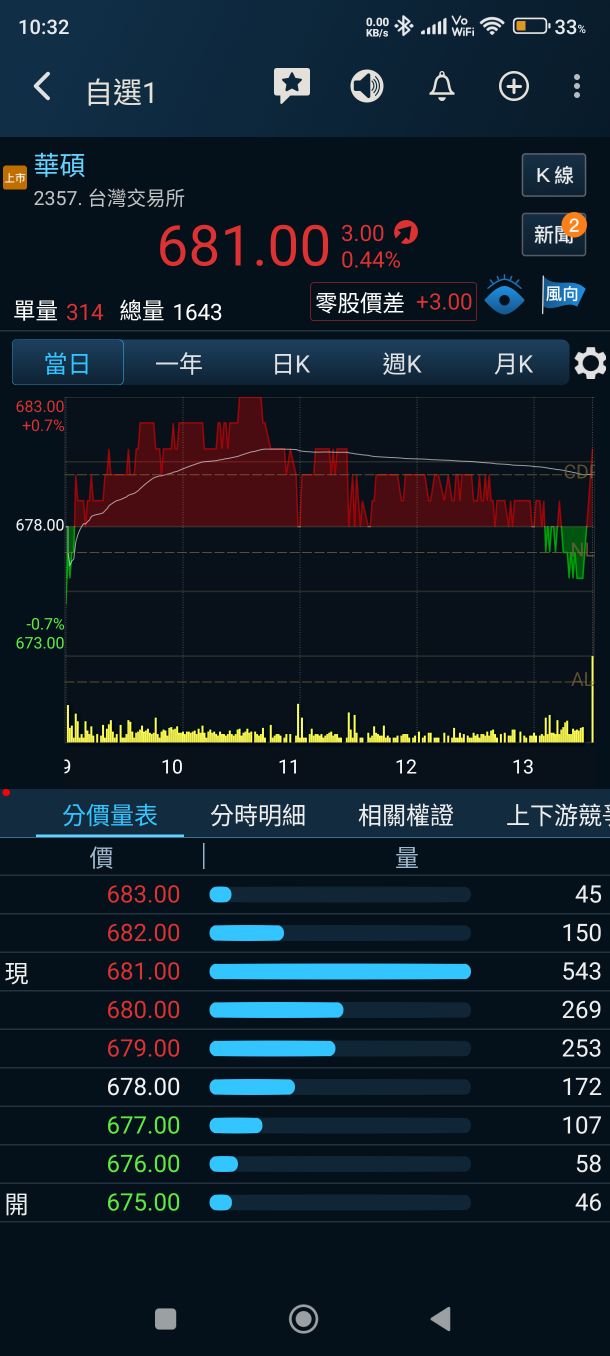Show the 週K weekly chart
Screen dimensions: 610x1356
point(402,363)
